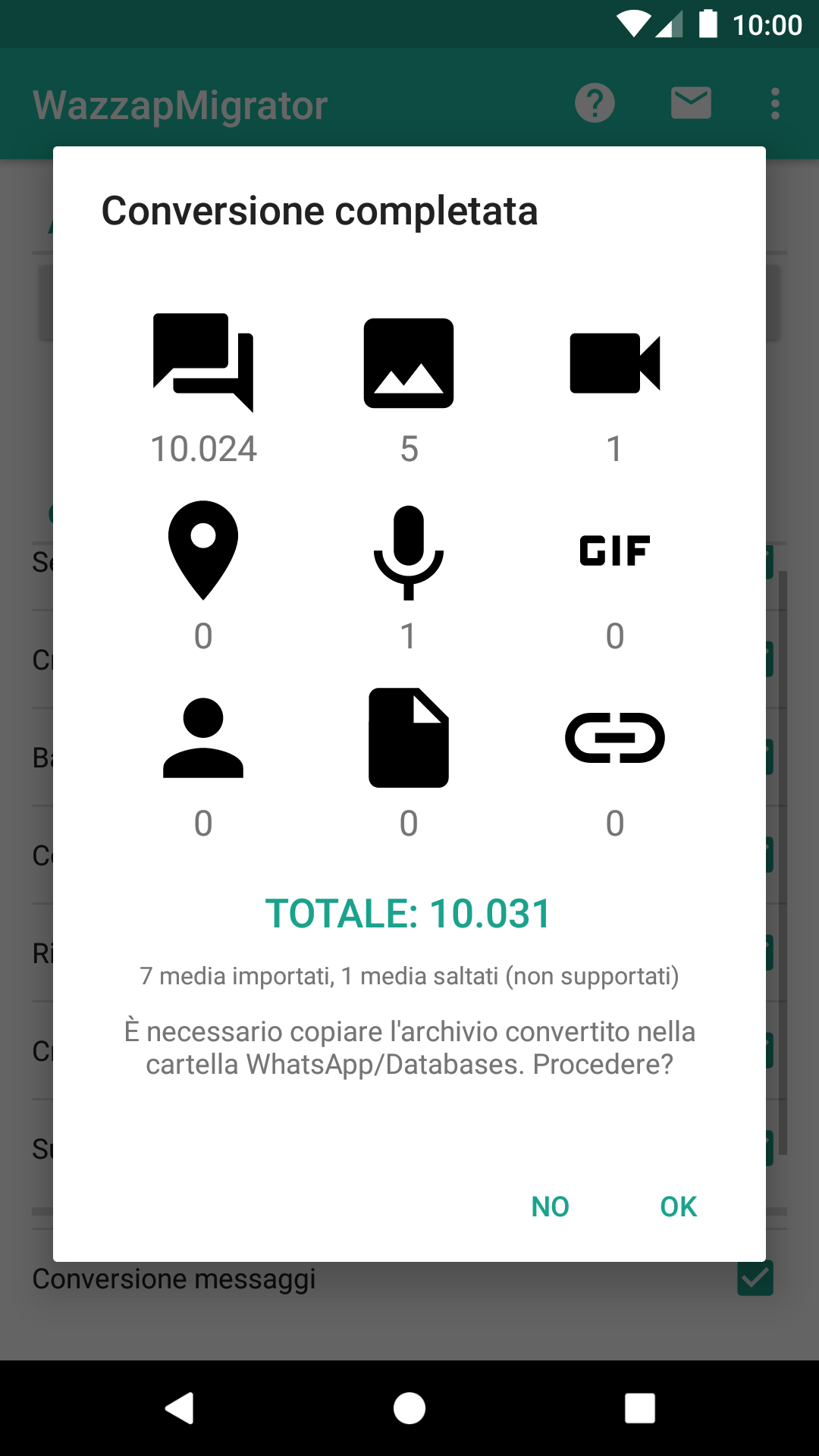Tap the GIF media icon
The width and height of the screenshot is (819, 1456).
pos(615,550)
